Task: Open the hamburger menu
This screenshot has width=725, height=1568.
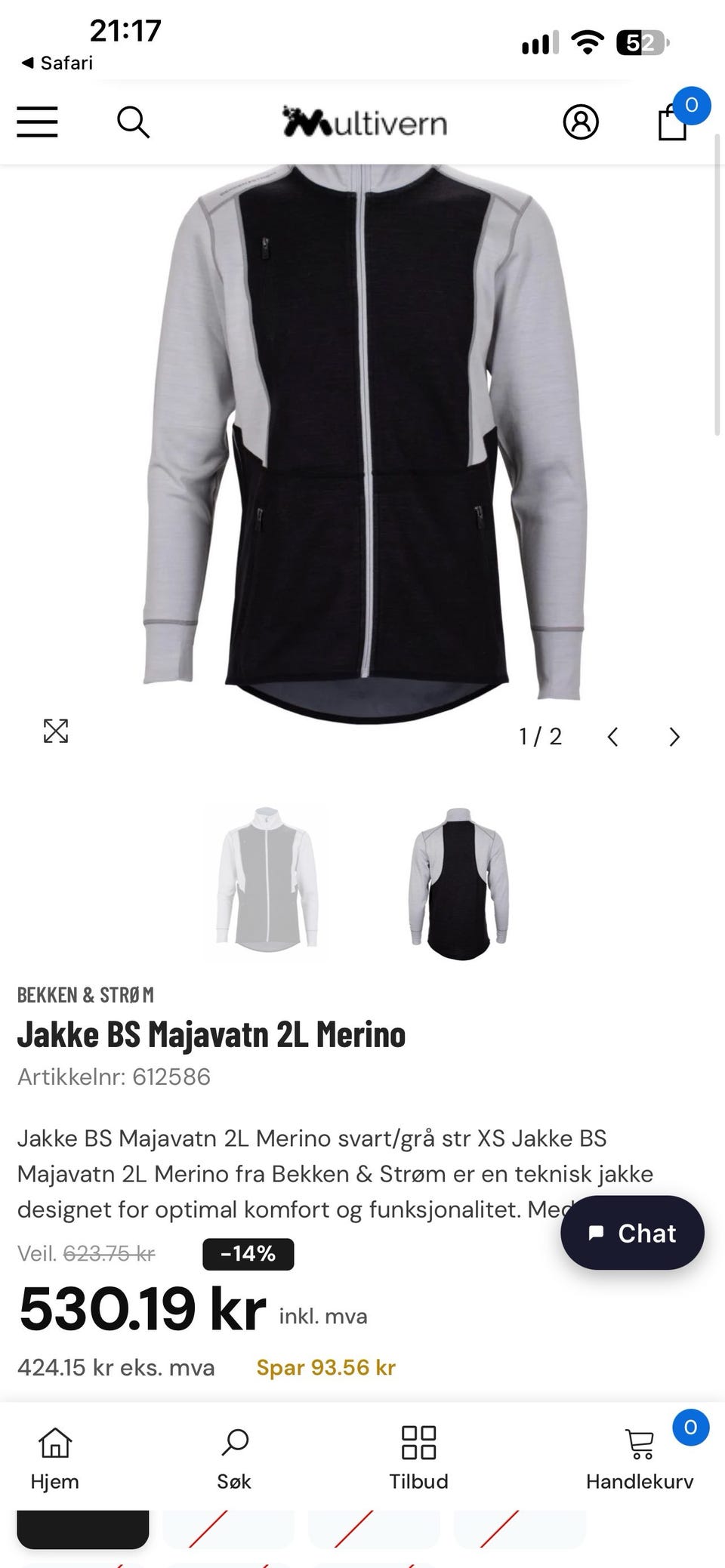Action: point(38,122)
